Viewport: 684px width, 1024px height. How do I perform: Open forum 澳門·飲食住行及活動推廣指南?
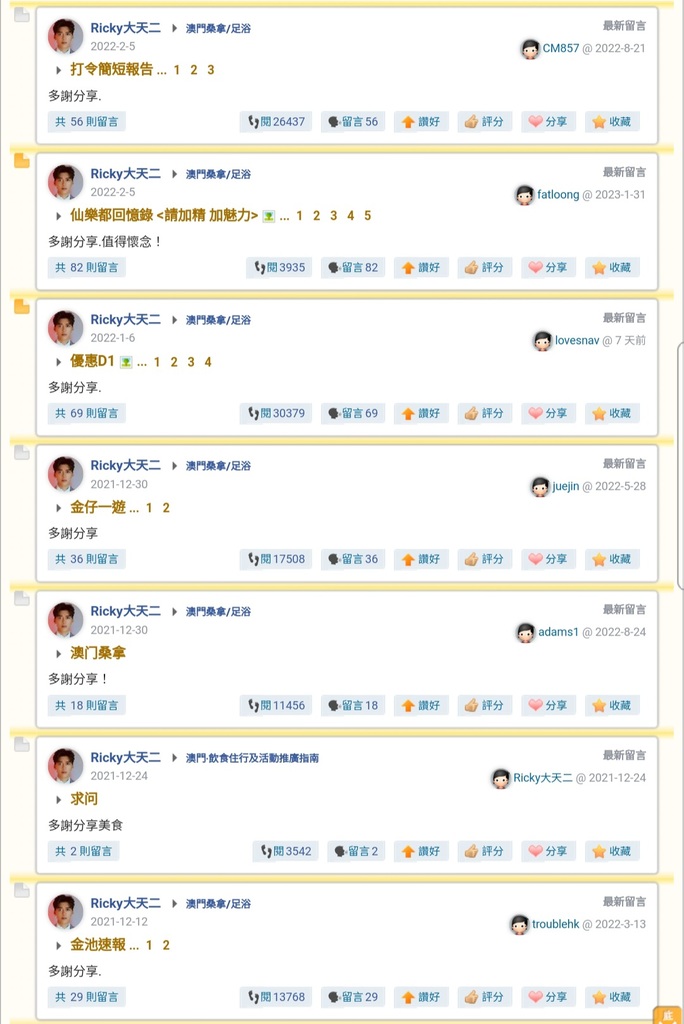[252, 758]
